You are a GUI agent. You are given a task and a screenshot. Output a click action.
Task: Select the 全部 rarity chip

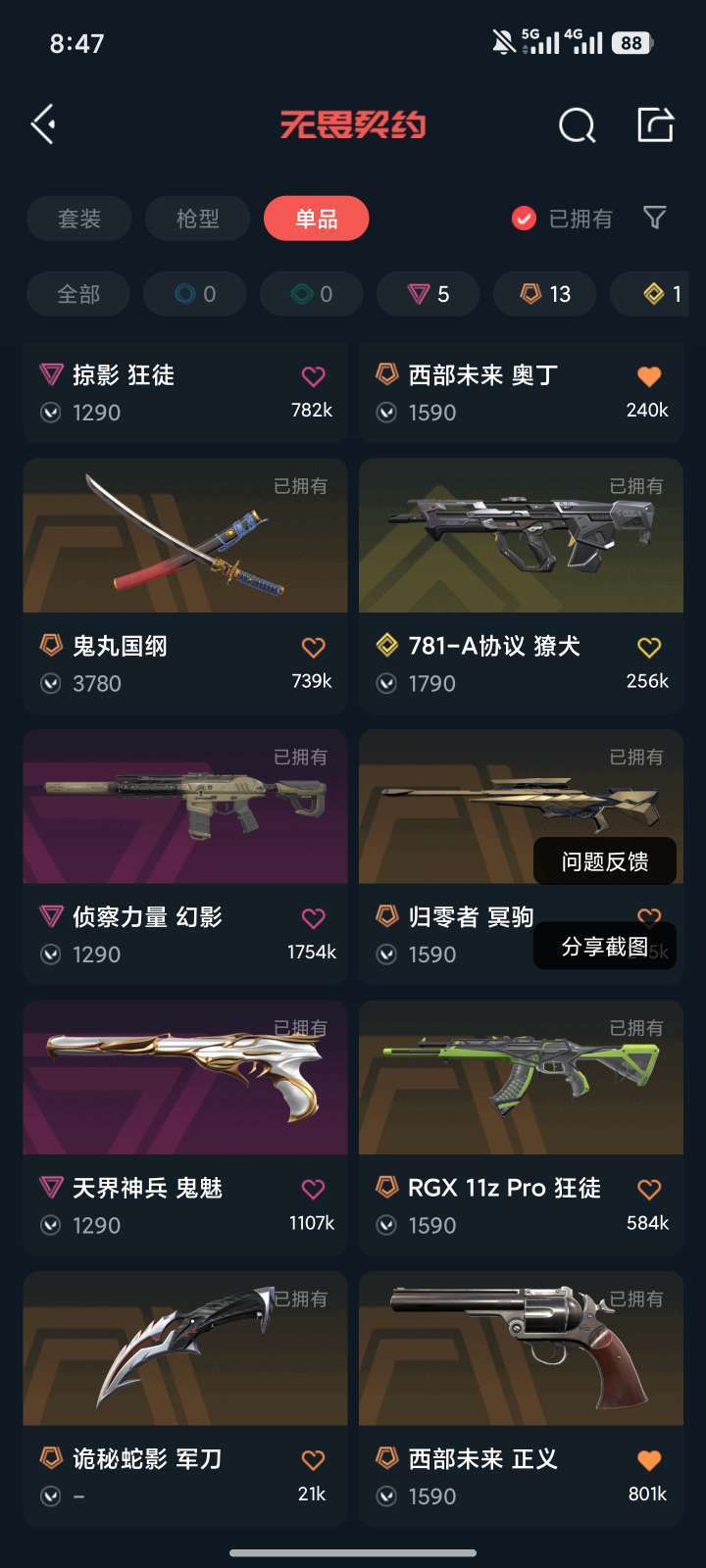click(x=78, y=294)
